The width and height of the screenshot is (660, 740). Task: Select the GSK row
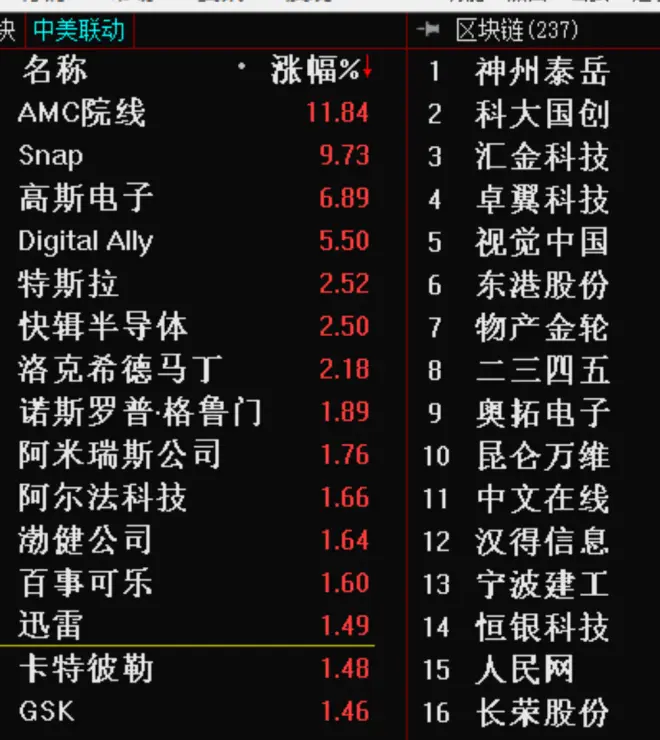pos(46,711)
